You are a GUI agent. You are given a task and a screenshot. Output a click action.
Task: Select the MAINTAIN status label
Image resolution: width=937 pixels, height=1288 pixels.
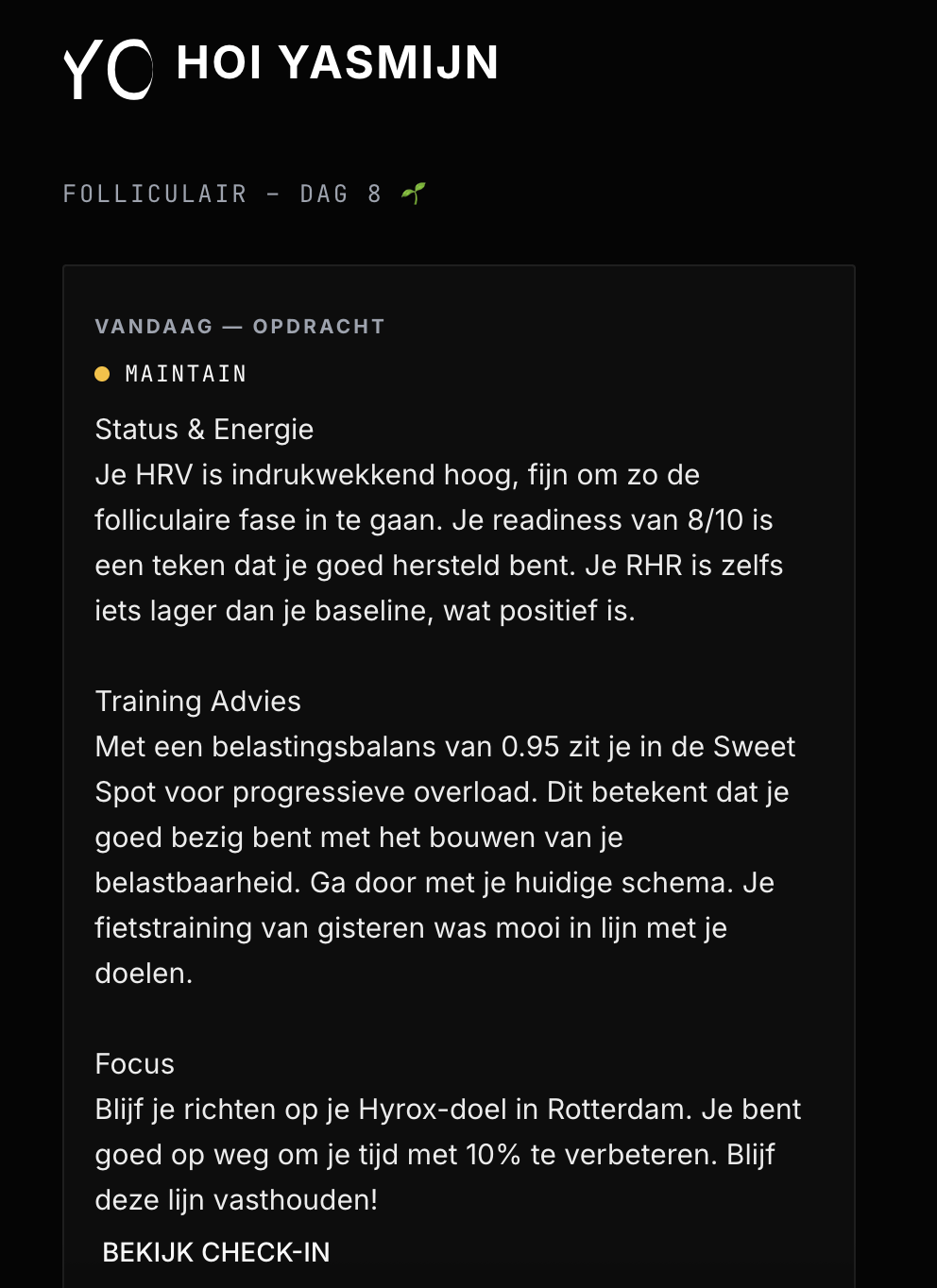tap(185, 373)
